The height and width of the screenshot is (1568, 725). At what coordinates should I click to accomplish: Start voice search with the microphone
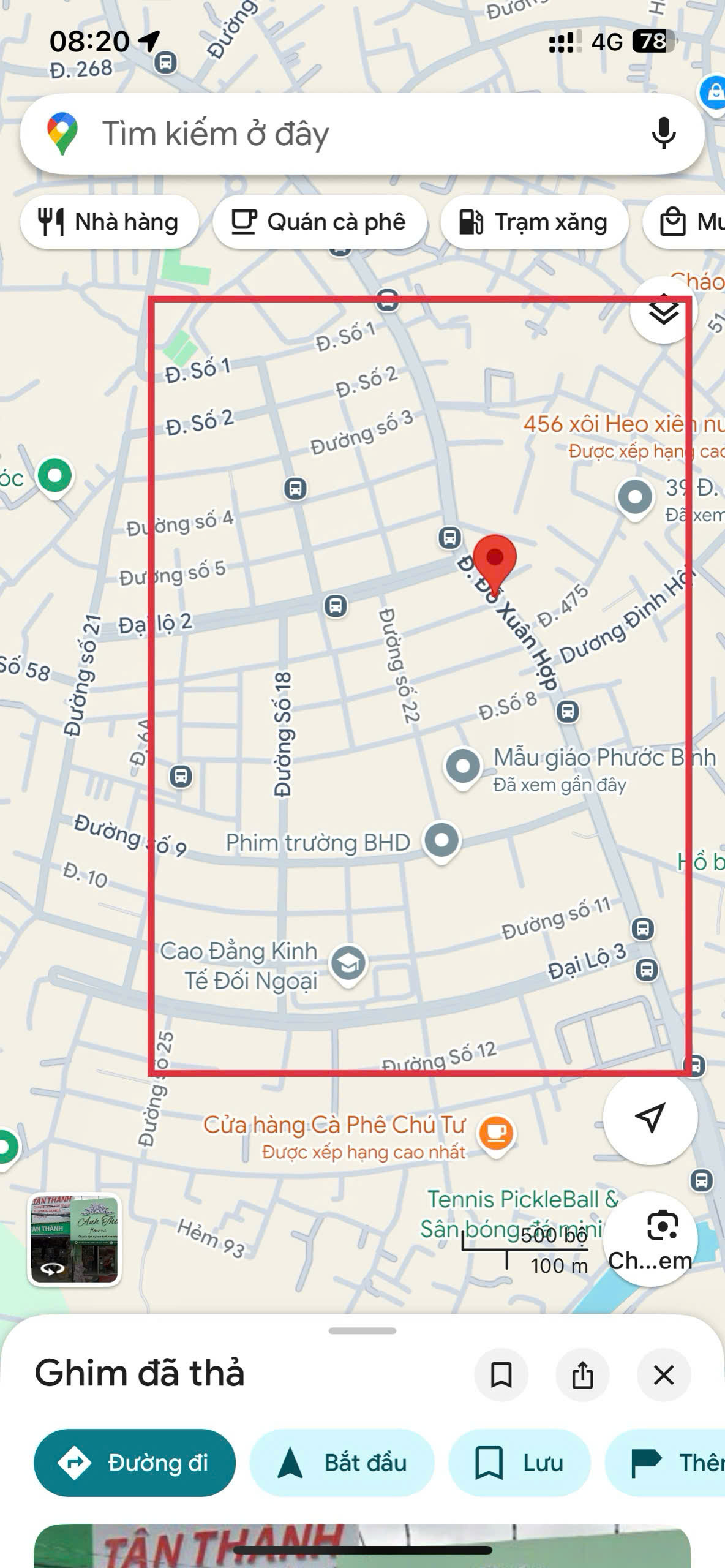(663, 134)
